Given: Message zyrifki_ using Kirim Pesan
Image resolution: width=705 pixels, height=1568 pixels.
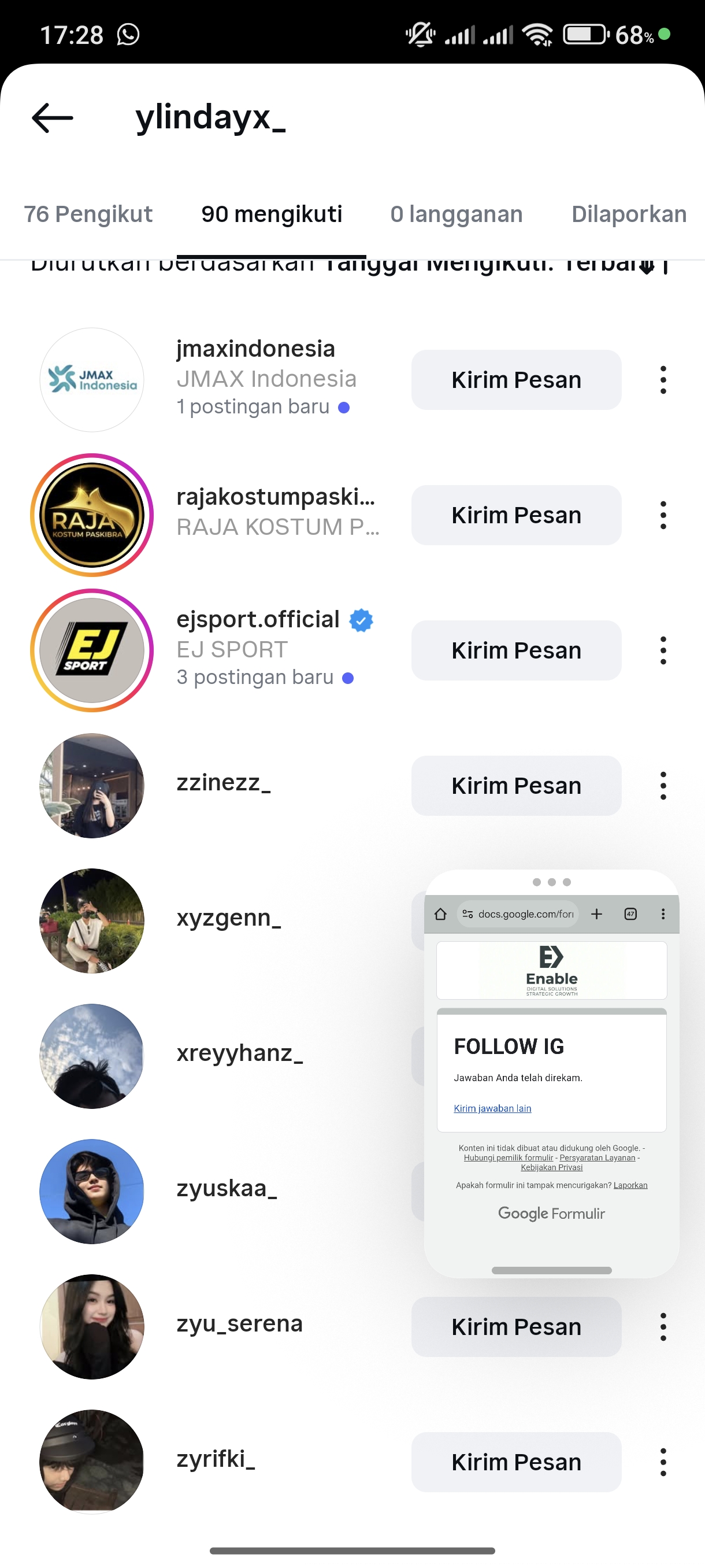Looking at the screenshot, I should click(x=516, y=1462).
